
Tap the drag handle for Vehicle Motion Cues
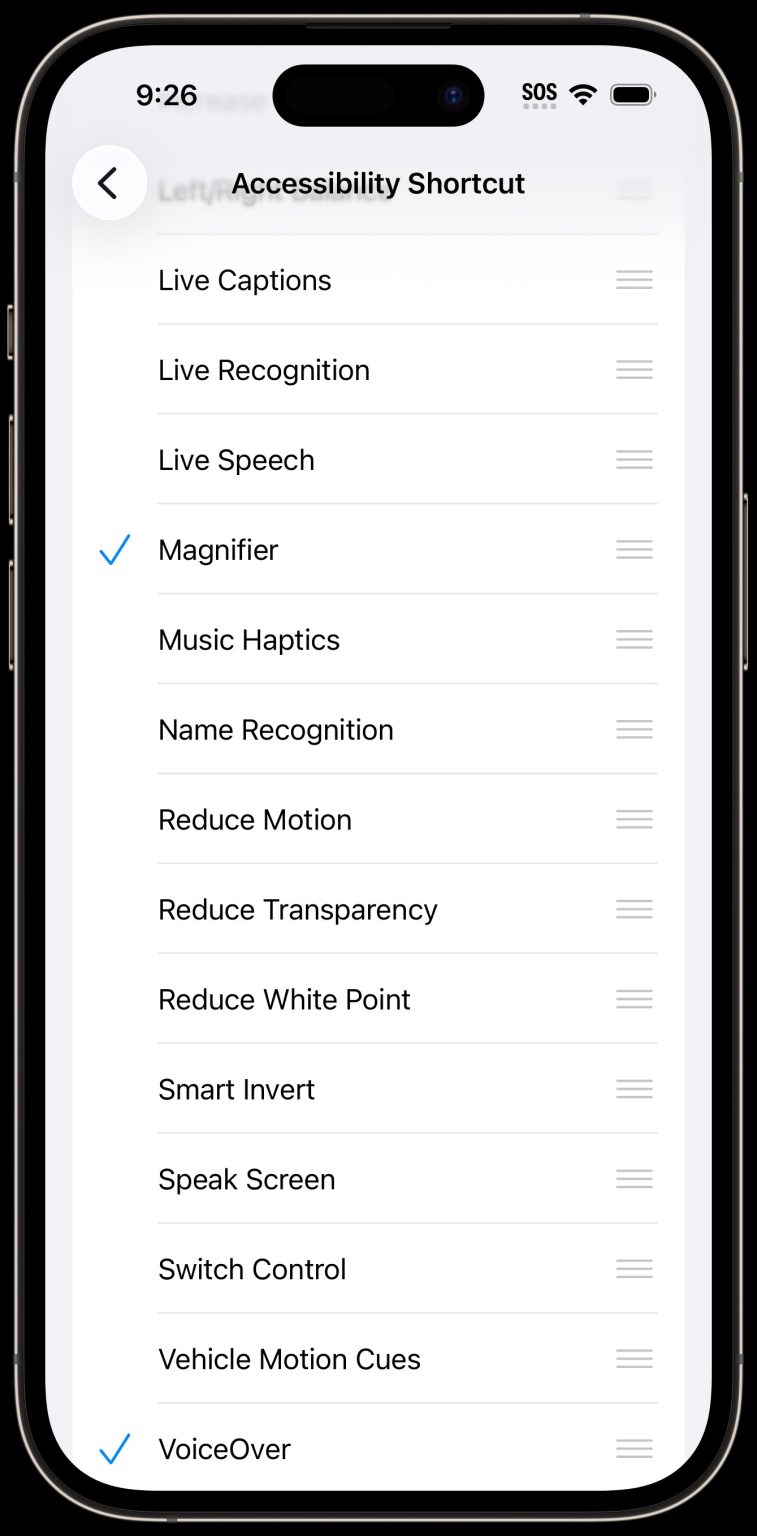[634, 1359]
